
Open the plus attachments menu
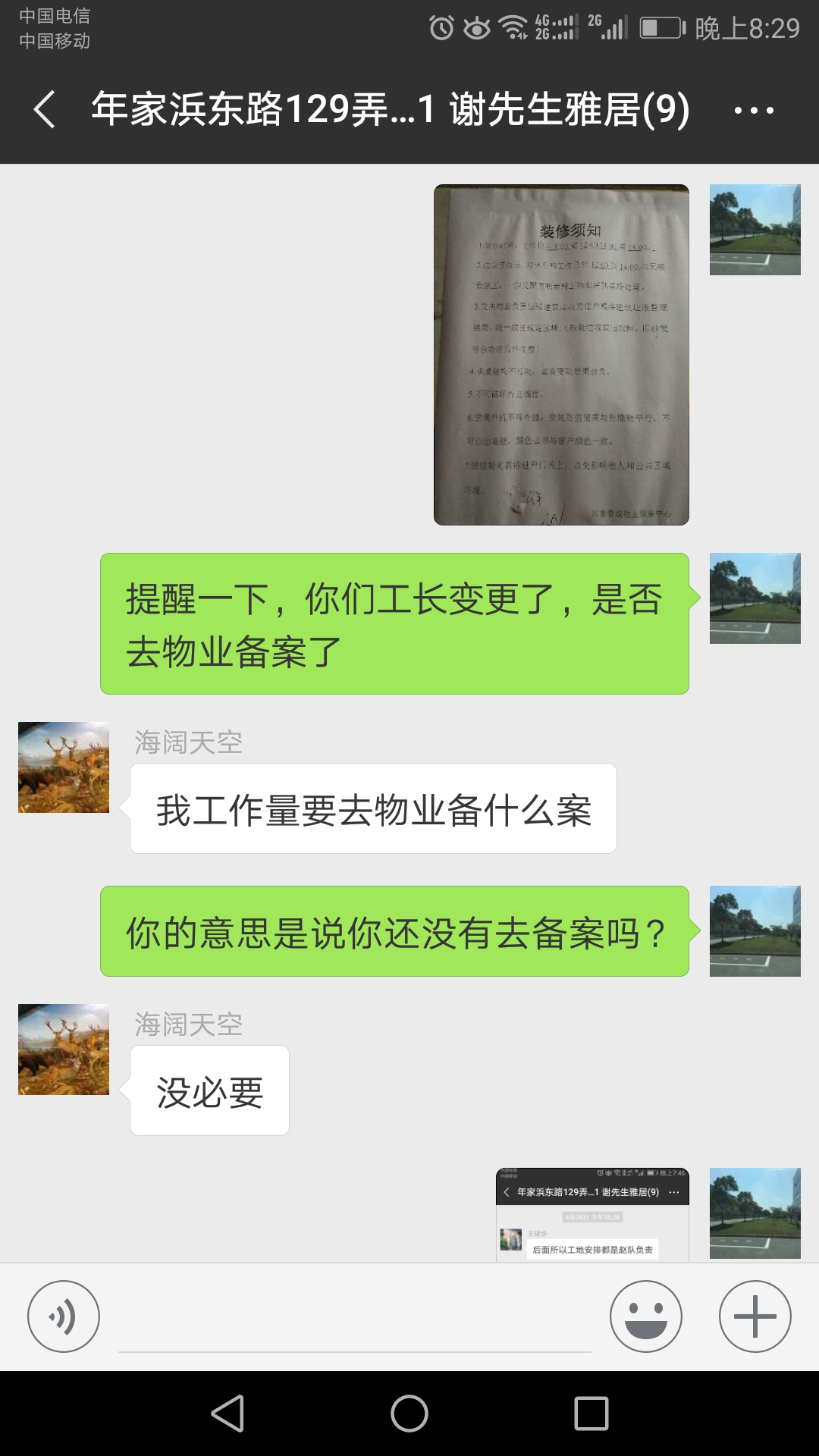[755, 1316]
